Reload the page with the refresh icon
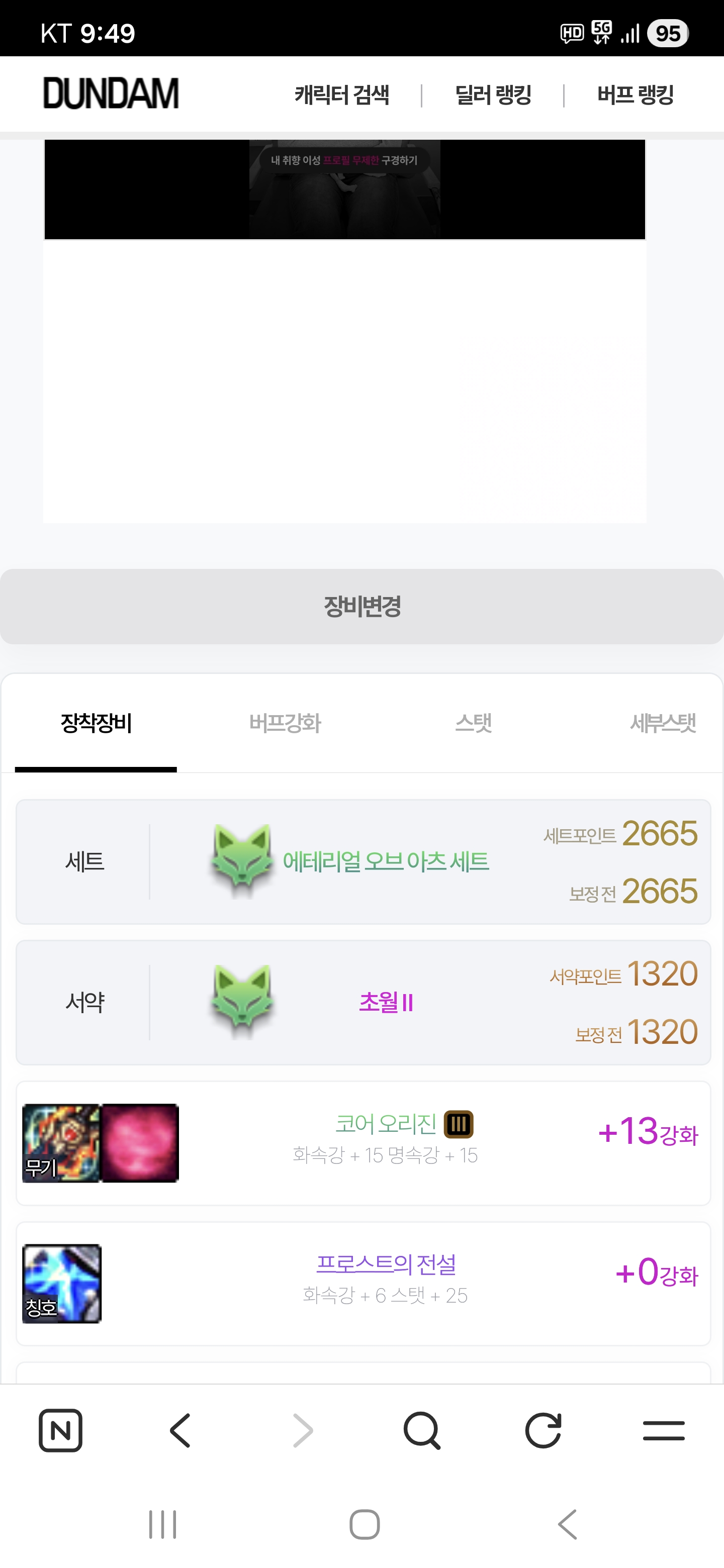724x1568 pixels. coord(542,1430)
